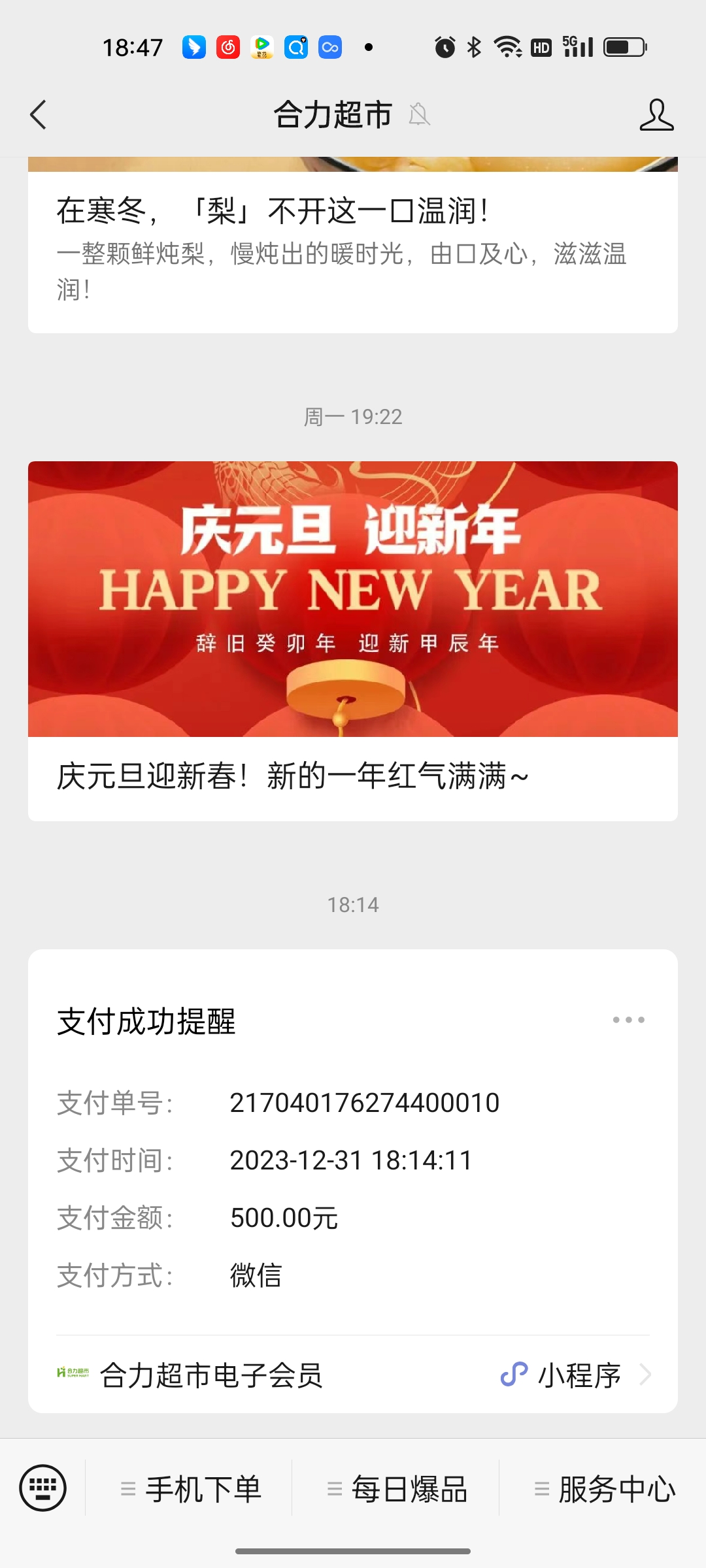Open the 合力超市 account profile icon
Viewport: 706px width, 1568px height.
pyautogui.click(x=656, y=115)
